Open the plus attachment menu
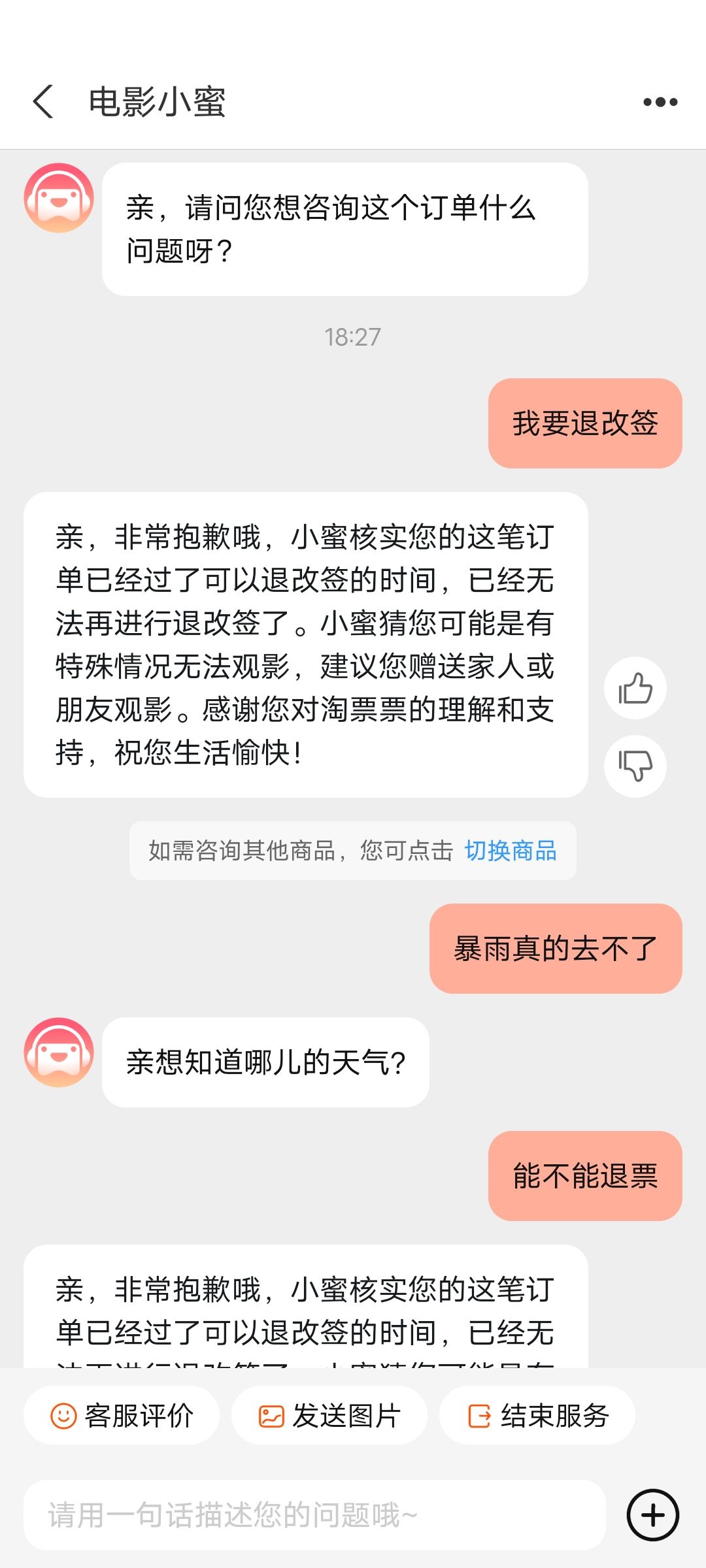Screen dimensions: 706x1568 653,1515
